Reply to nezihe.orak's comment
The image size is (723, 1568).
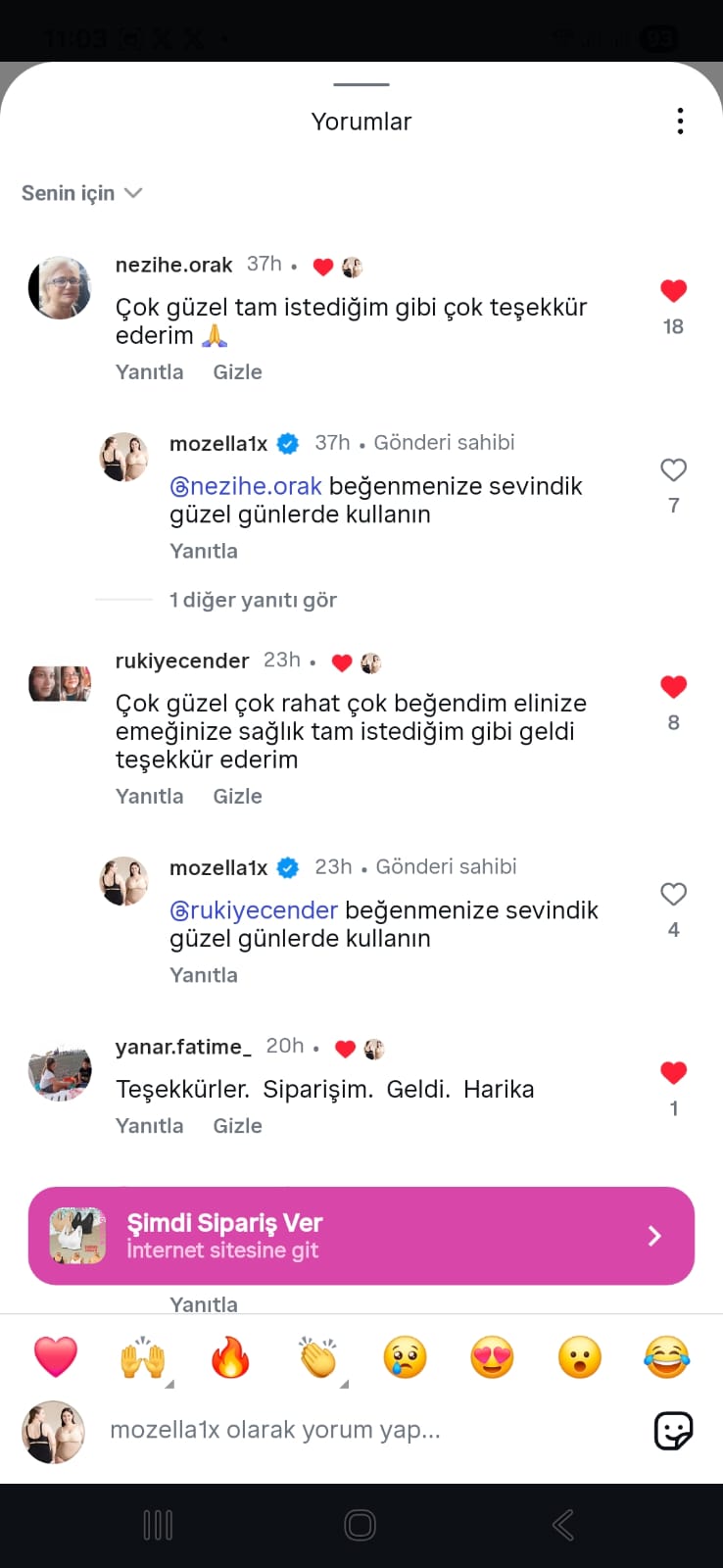pos(149,372)
